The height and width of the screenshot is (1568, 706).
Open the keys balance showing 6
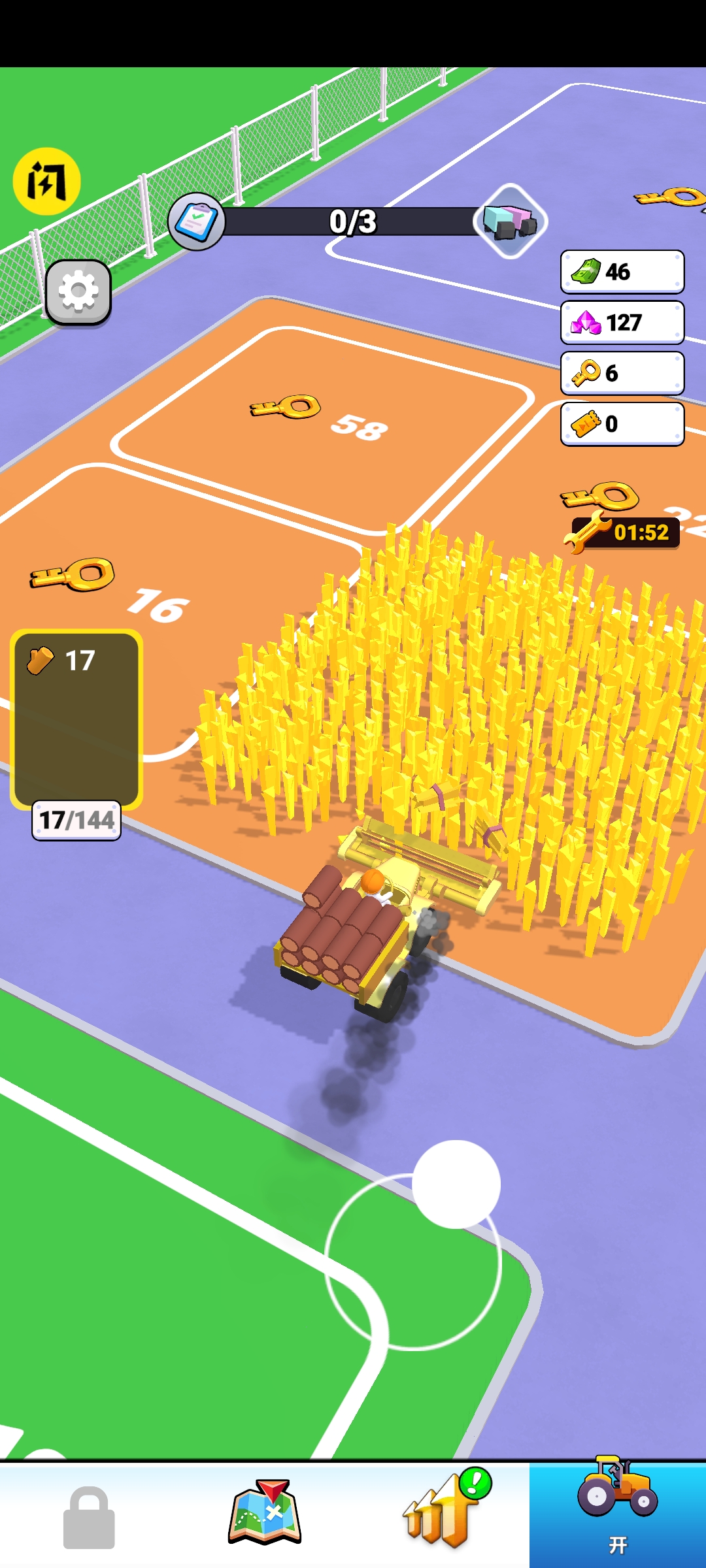pos(622,373)
